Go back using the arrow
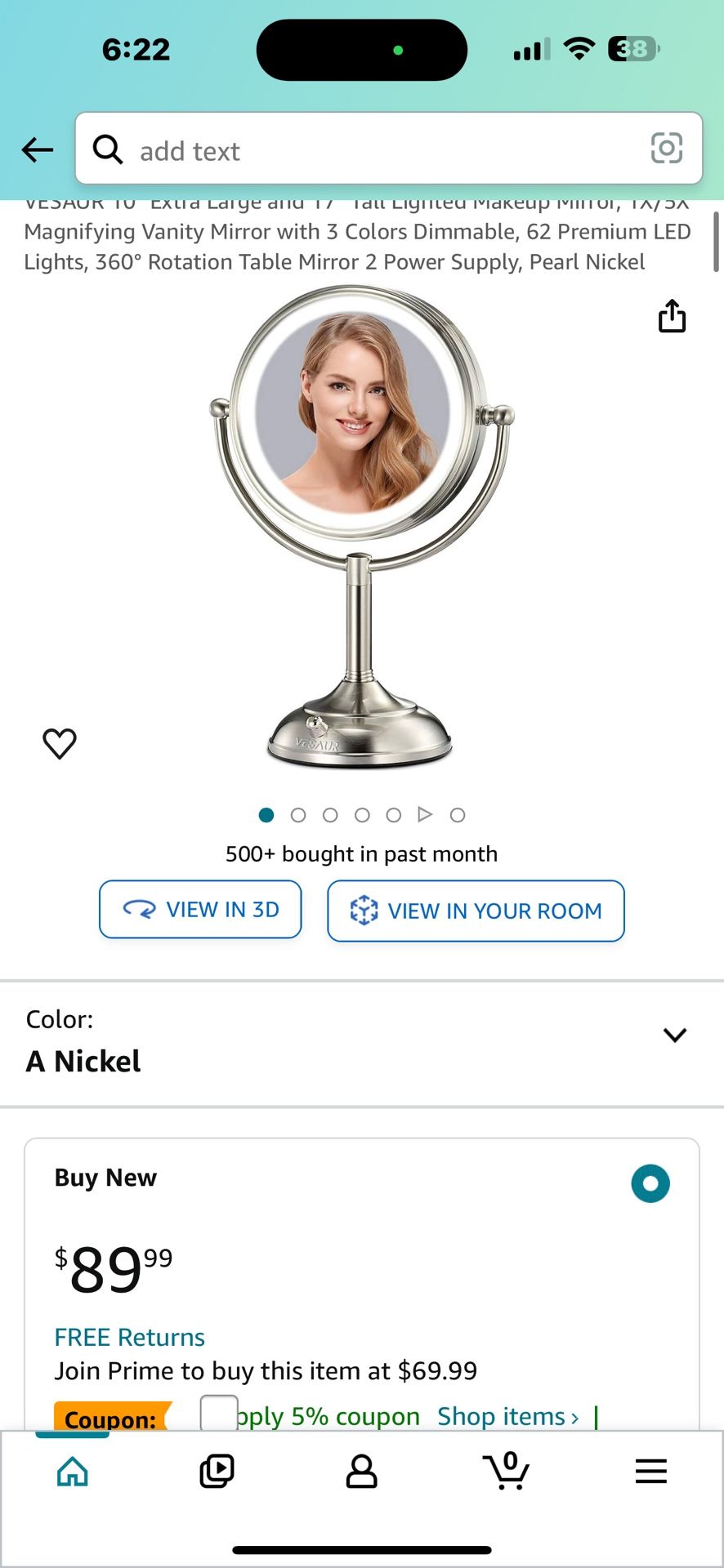 point(38,150)
